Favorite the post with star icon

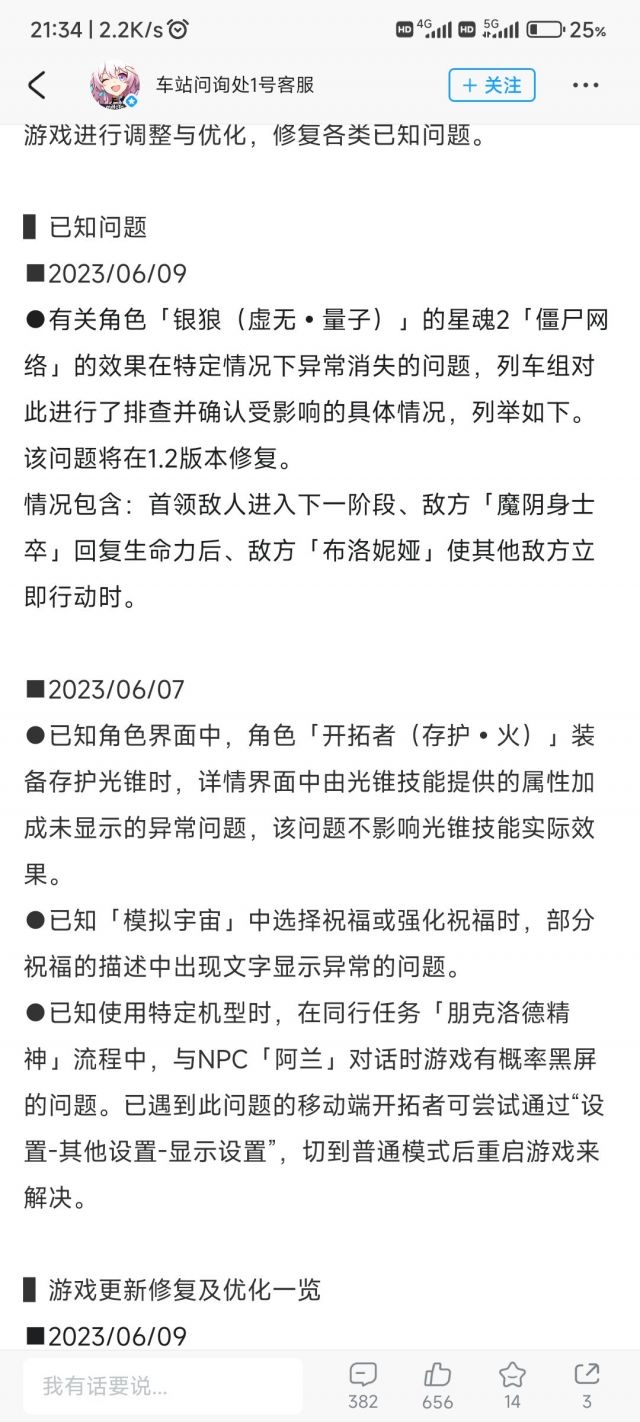512,1385
